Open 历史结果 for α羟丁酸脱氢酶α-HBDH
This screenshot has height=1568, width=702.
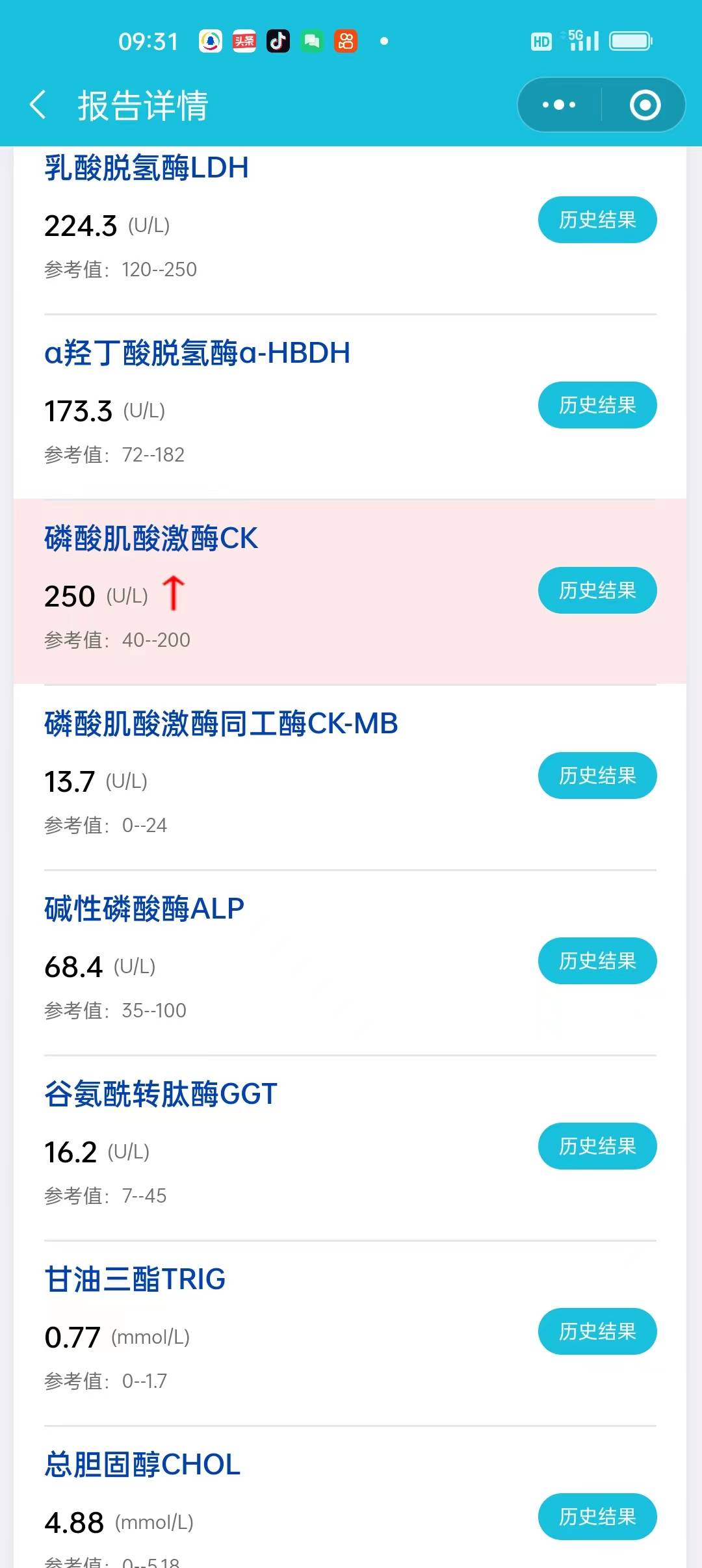point(597,404)
